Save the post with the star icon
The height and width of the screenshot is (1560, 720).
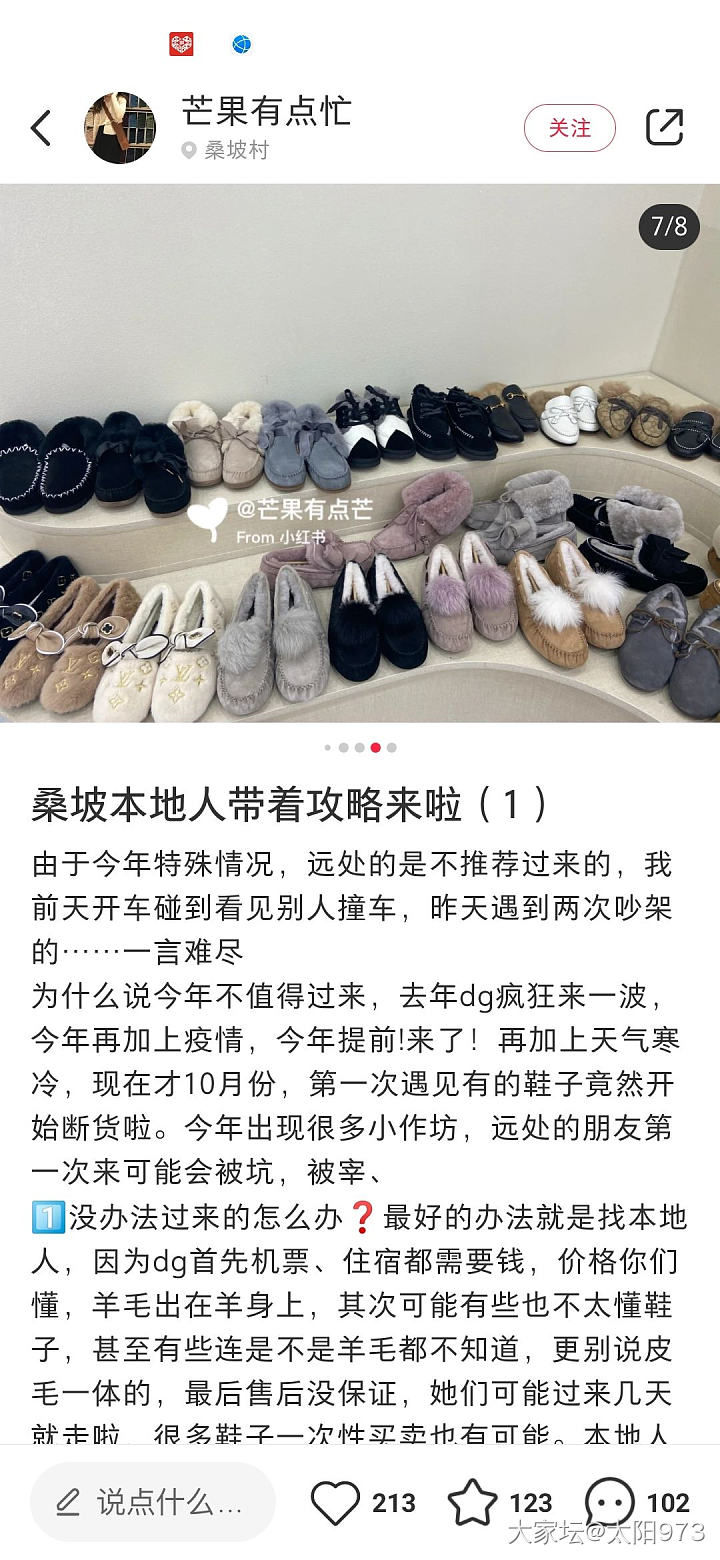pyautogui.click(x=472, y=1502)
